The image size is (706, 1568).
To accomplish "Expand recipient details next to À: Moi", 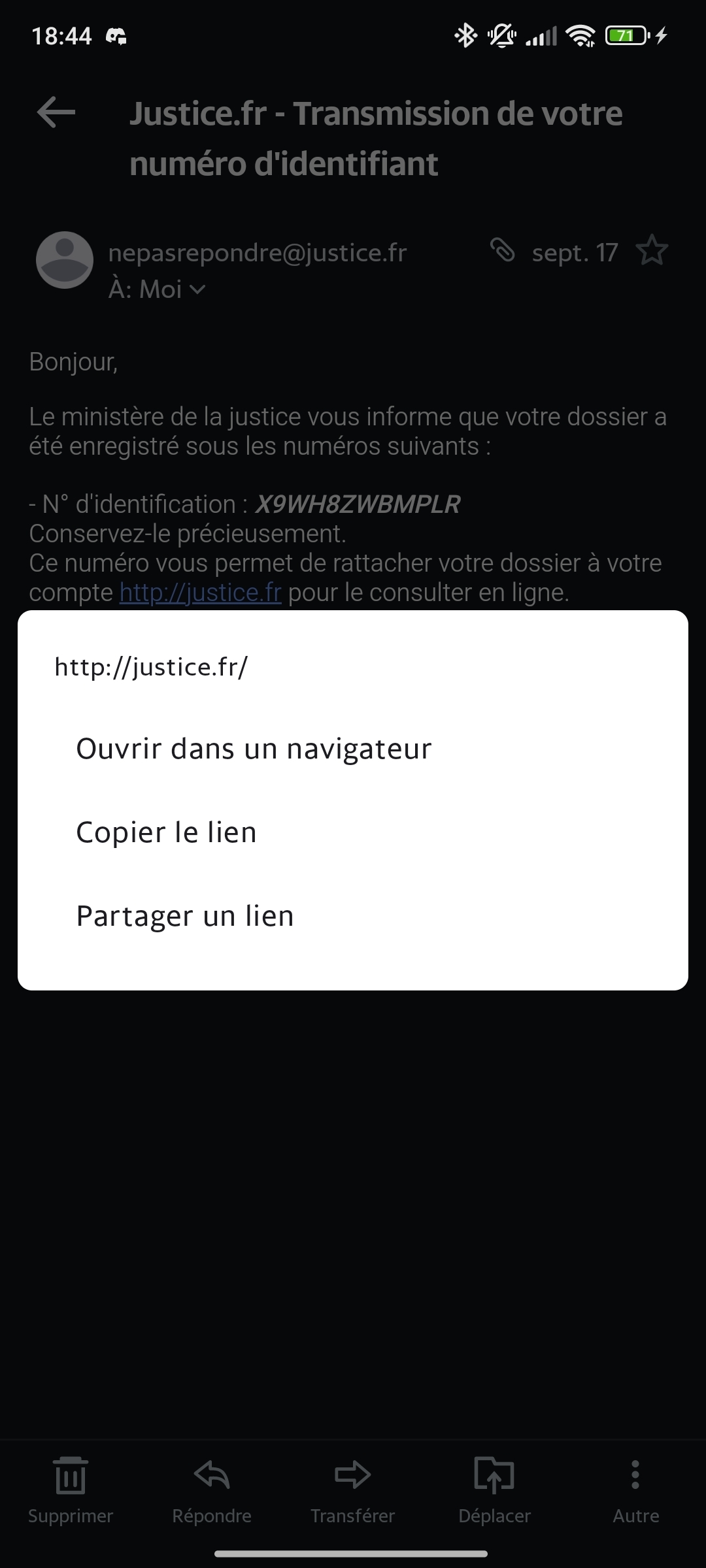I will pos(197,289).
